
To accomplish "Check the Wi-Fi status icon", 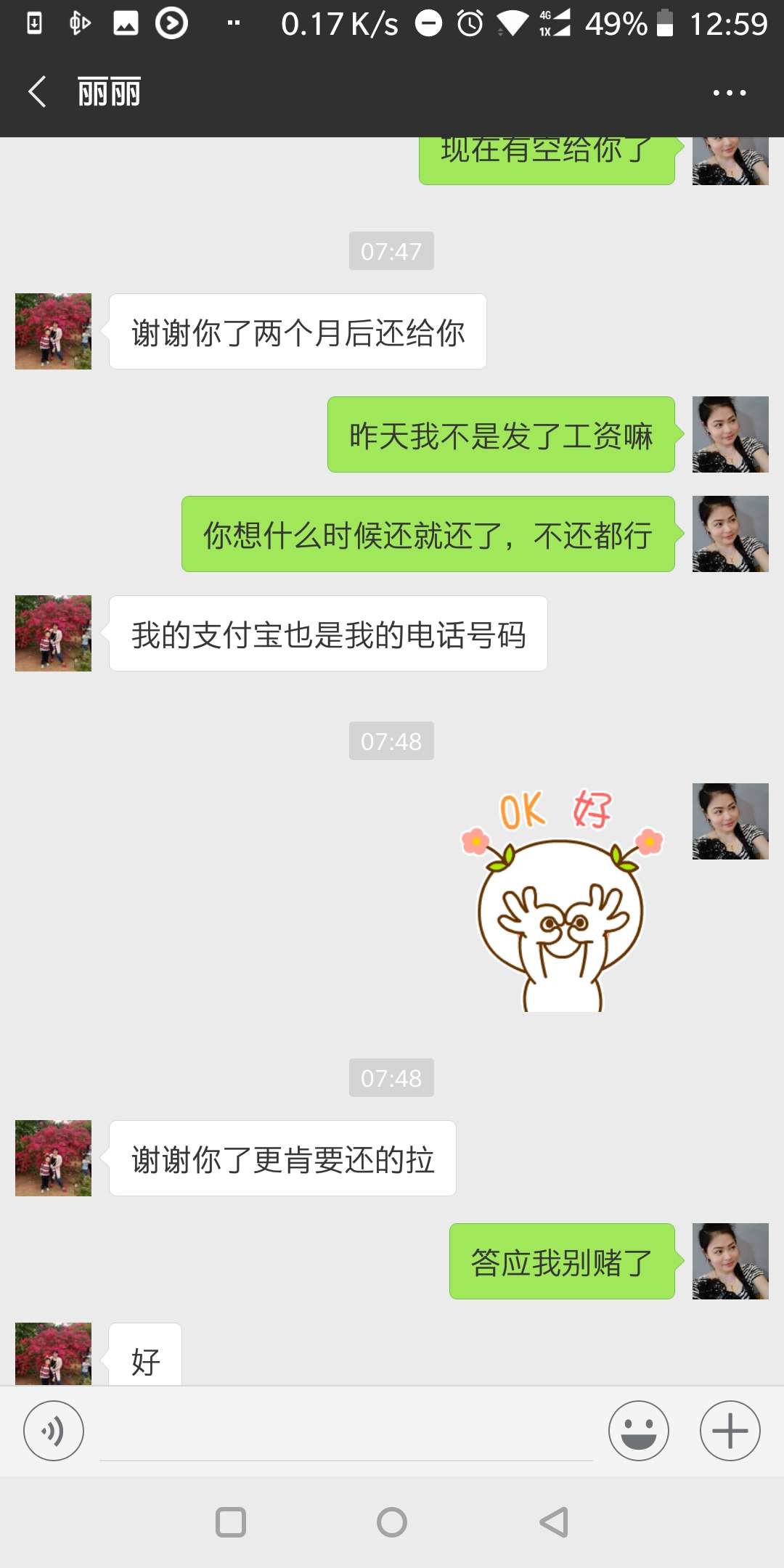I will point(513,23).
